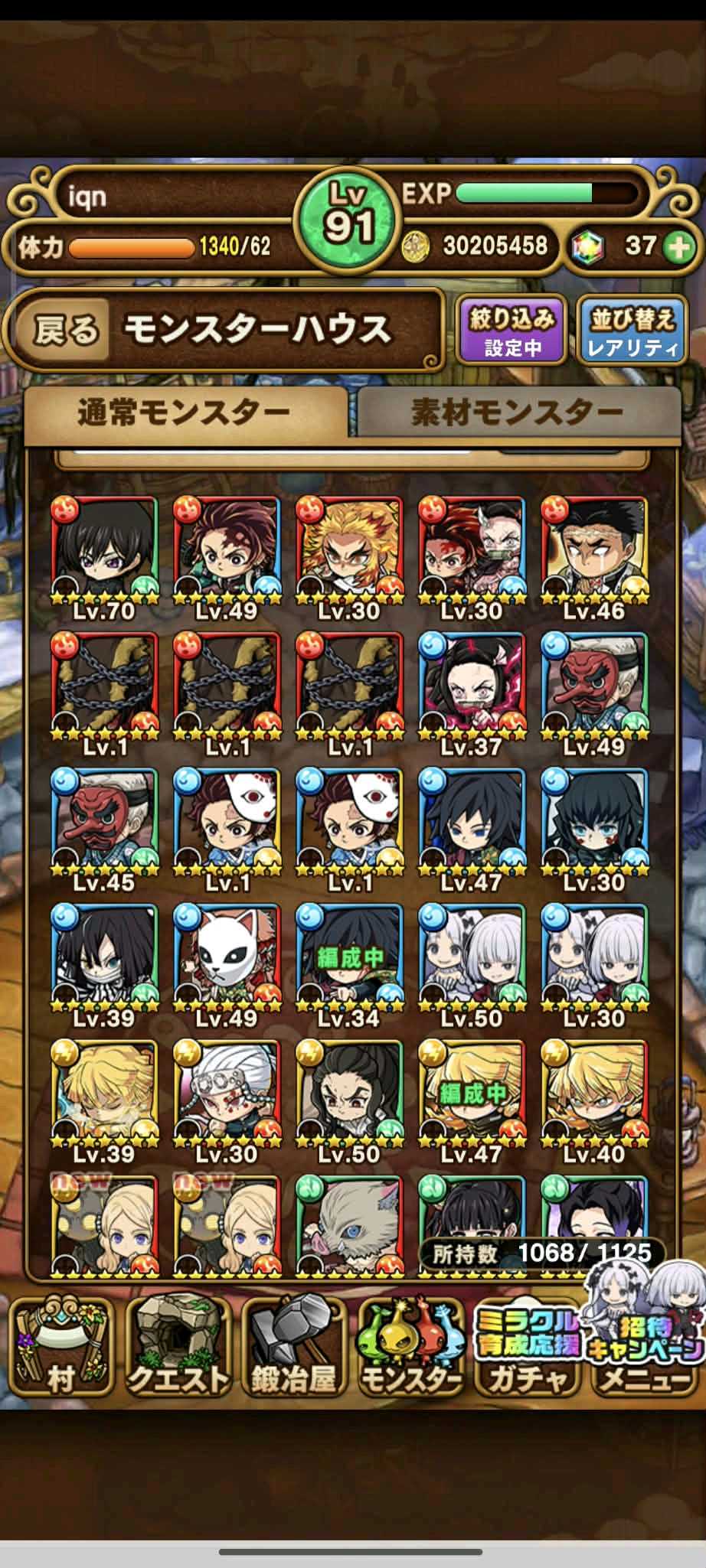Change sorting with 並び替え button
The height and width of the screenshot is (1568, 706).
pyautogui.click(x=632, y=331)
